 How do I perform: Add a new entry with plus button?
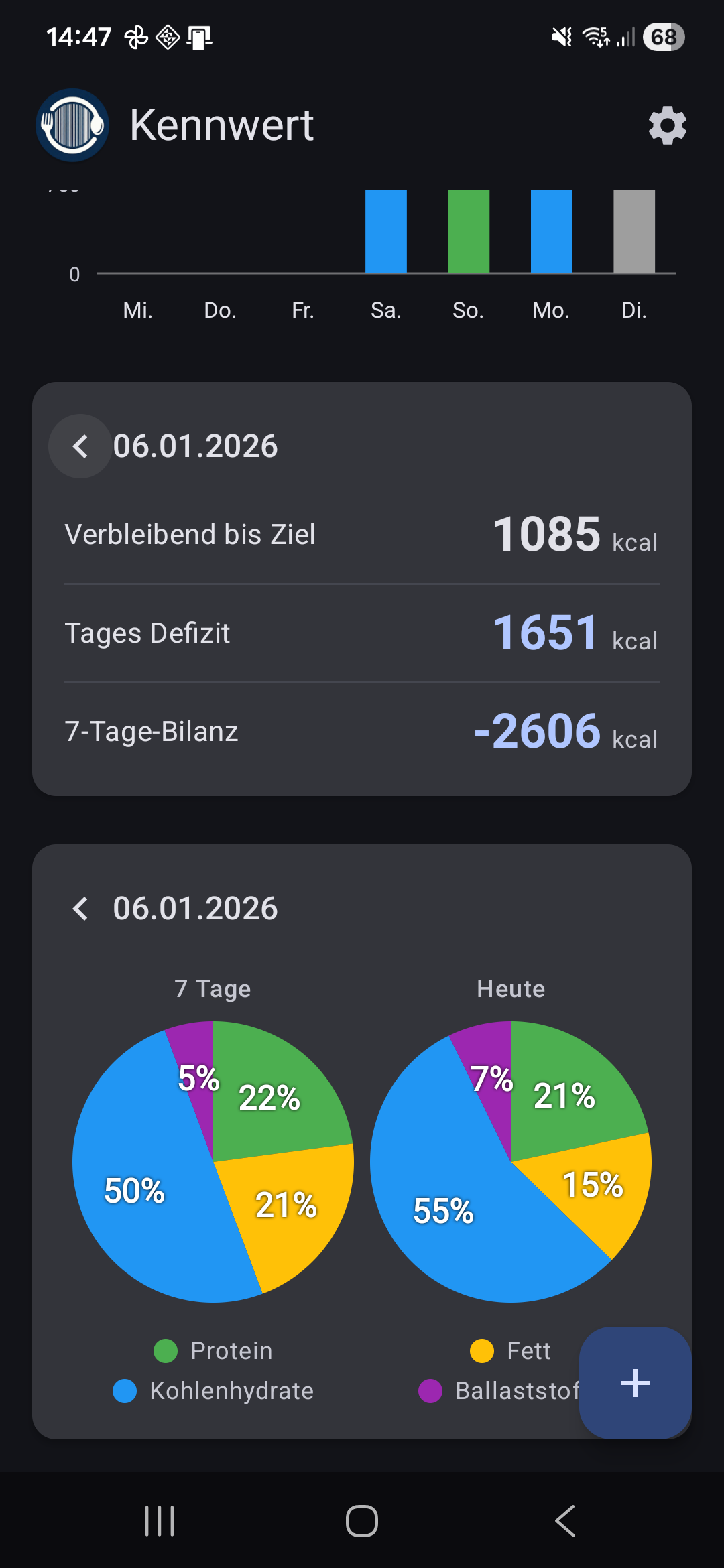[x=635, y=1382]
